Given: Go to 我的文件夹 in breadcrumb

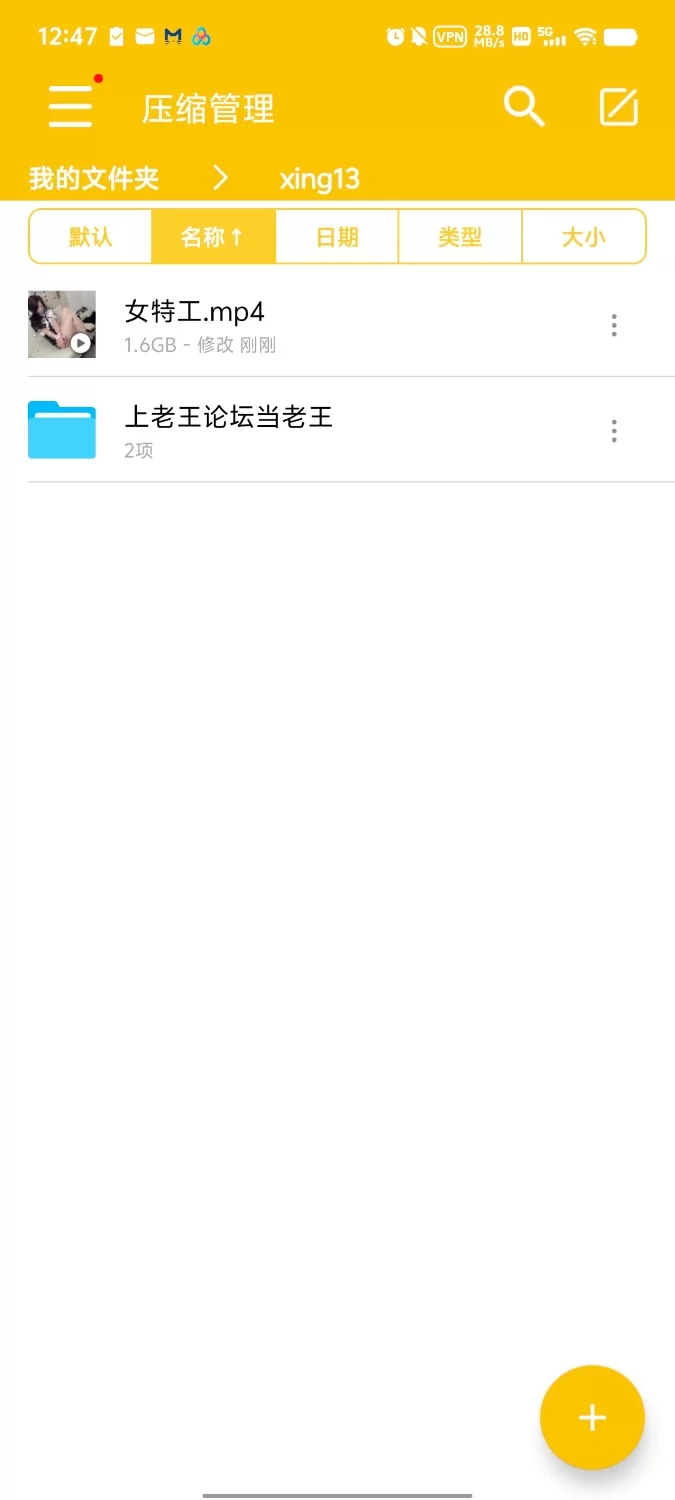Looking at the screenshot, I should [x=94, y=179].
